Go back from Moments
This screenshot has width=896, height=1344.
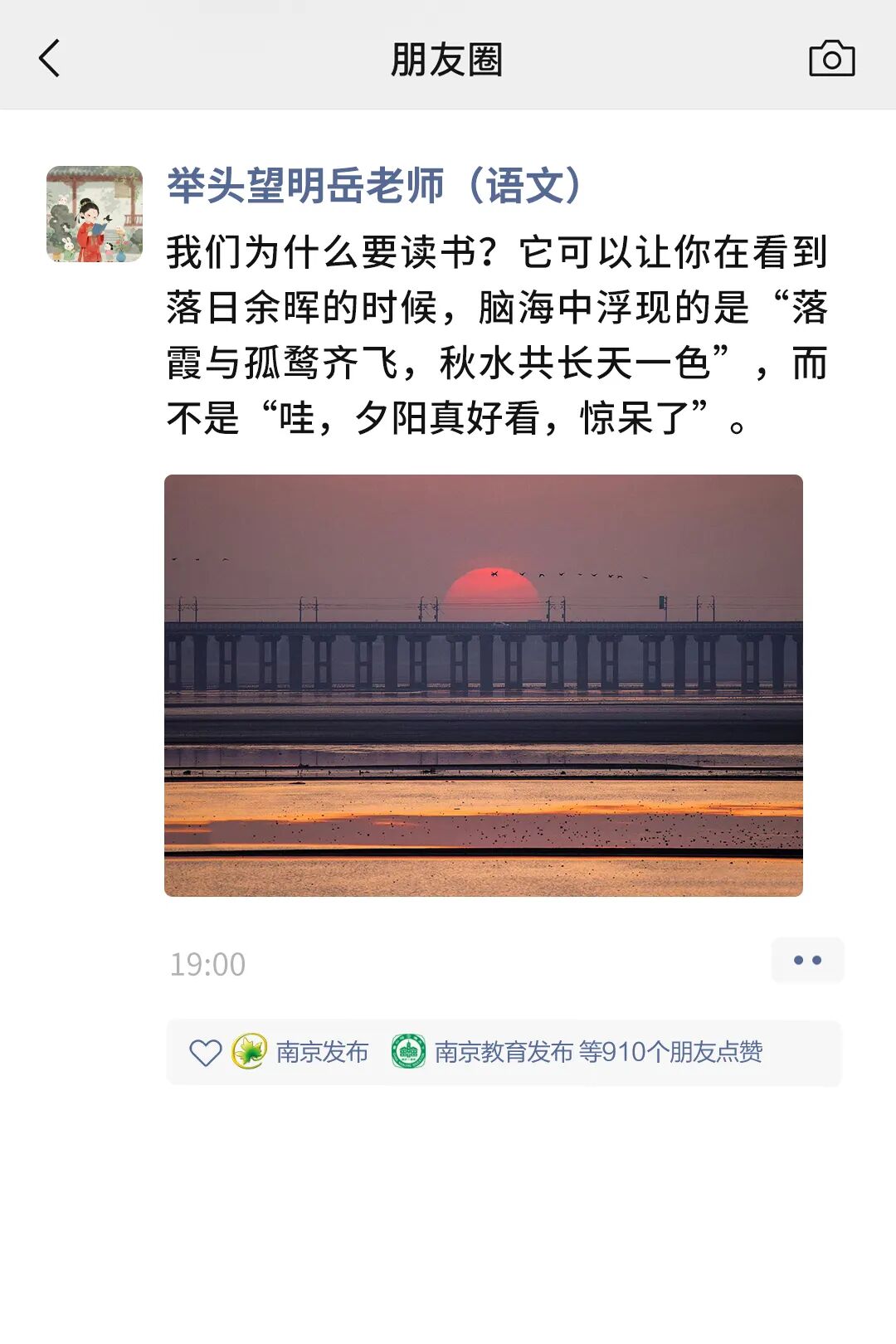pos(50,59)
